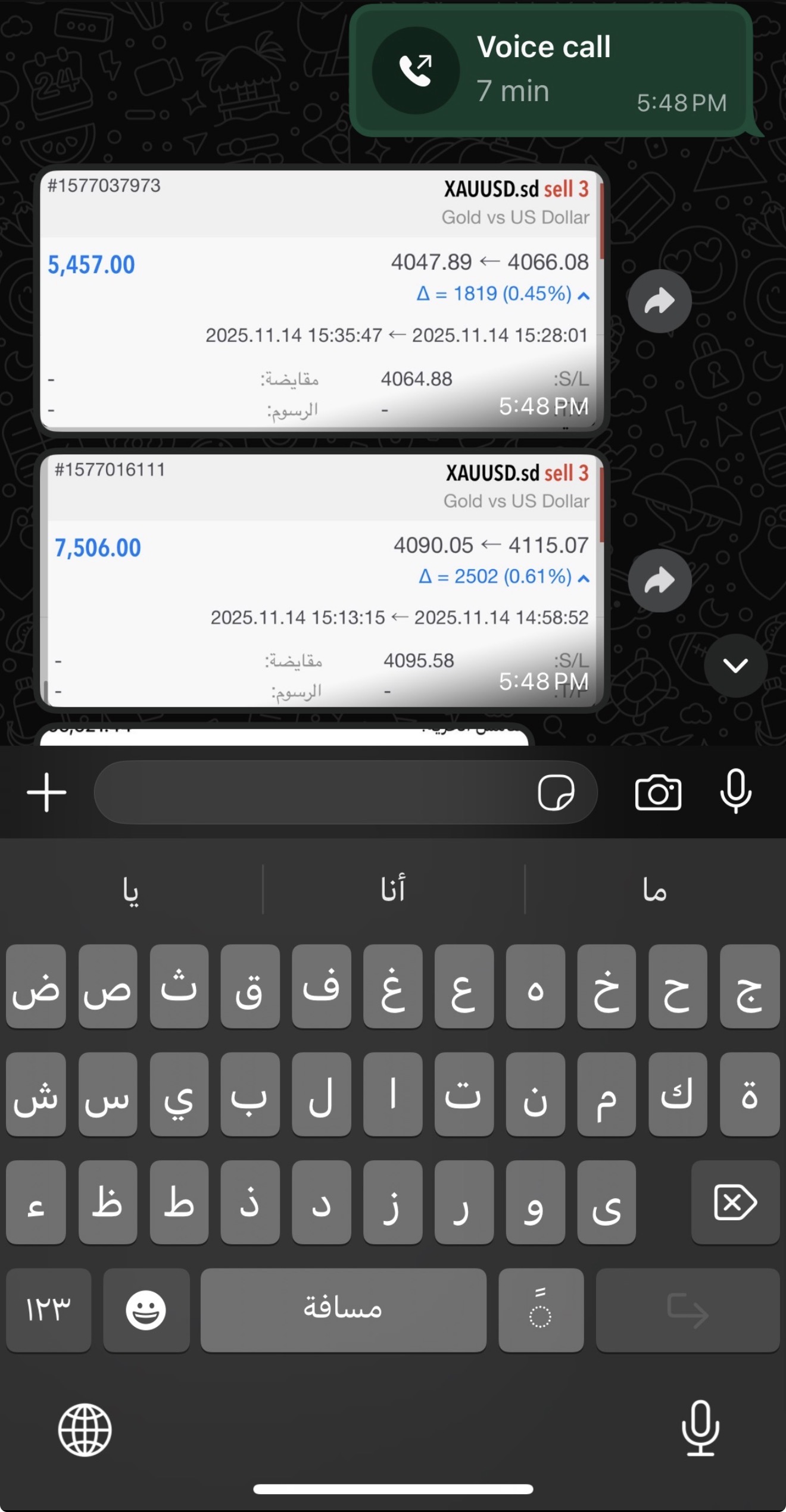Jump to the latest messages with down chevron
The width and height of the screenshot is (786, 1512).
[735, 666]
